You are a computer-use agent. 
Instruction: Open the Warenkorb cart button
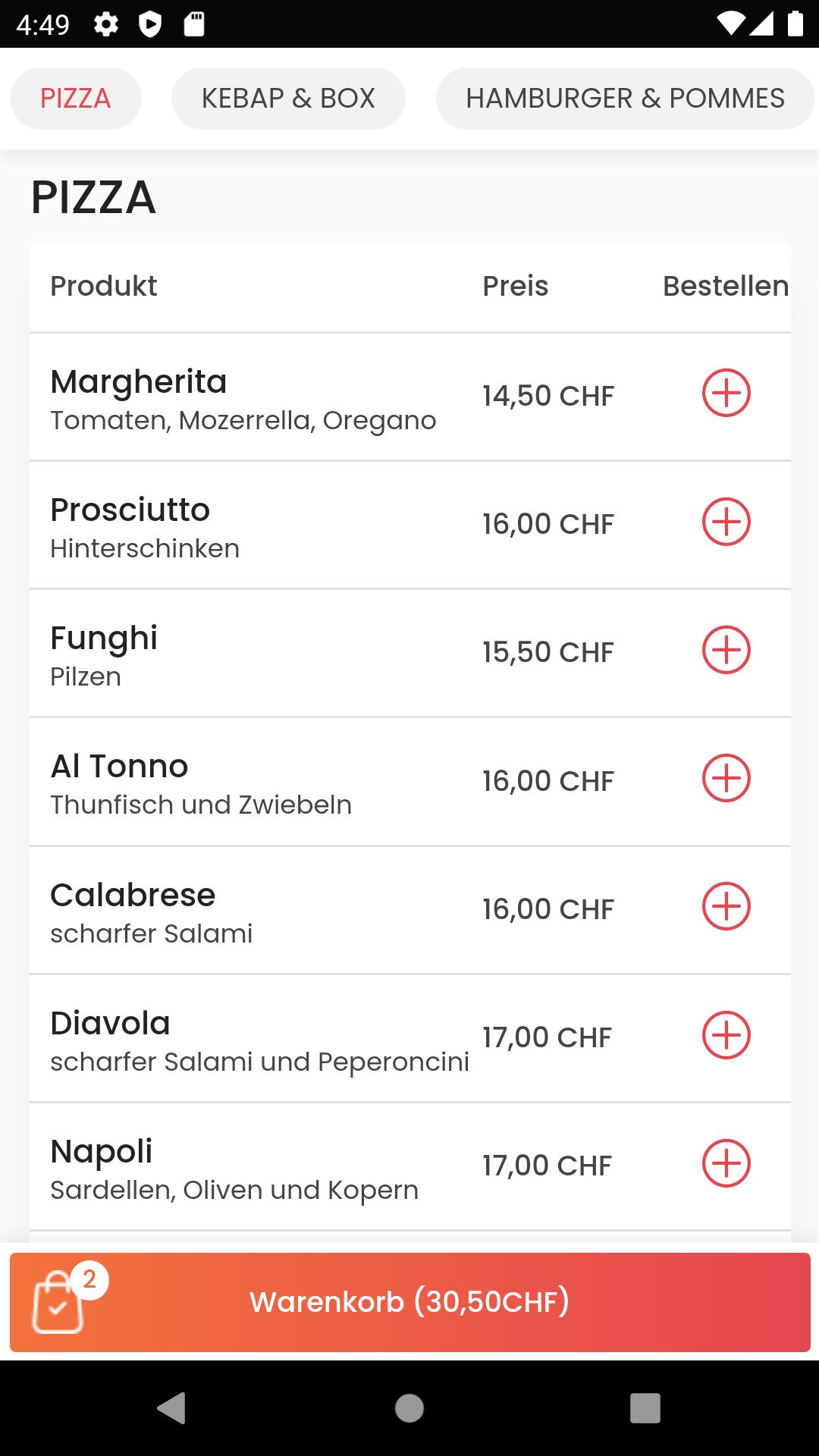pyautogui.click(x=409, y=1302)
